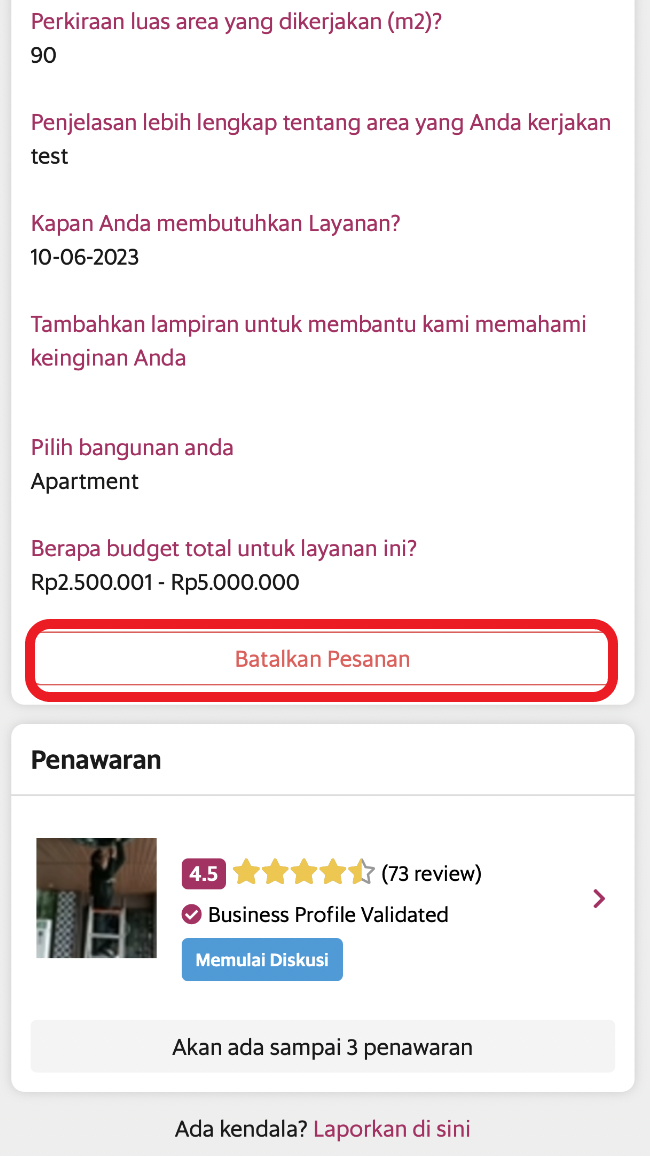Start discussion via Memulai Diskusi
Viewport: 650px width, 1156px height.
262,960
